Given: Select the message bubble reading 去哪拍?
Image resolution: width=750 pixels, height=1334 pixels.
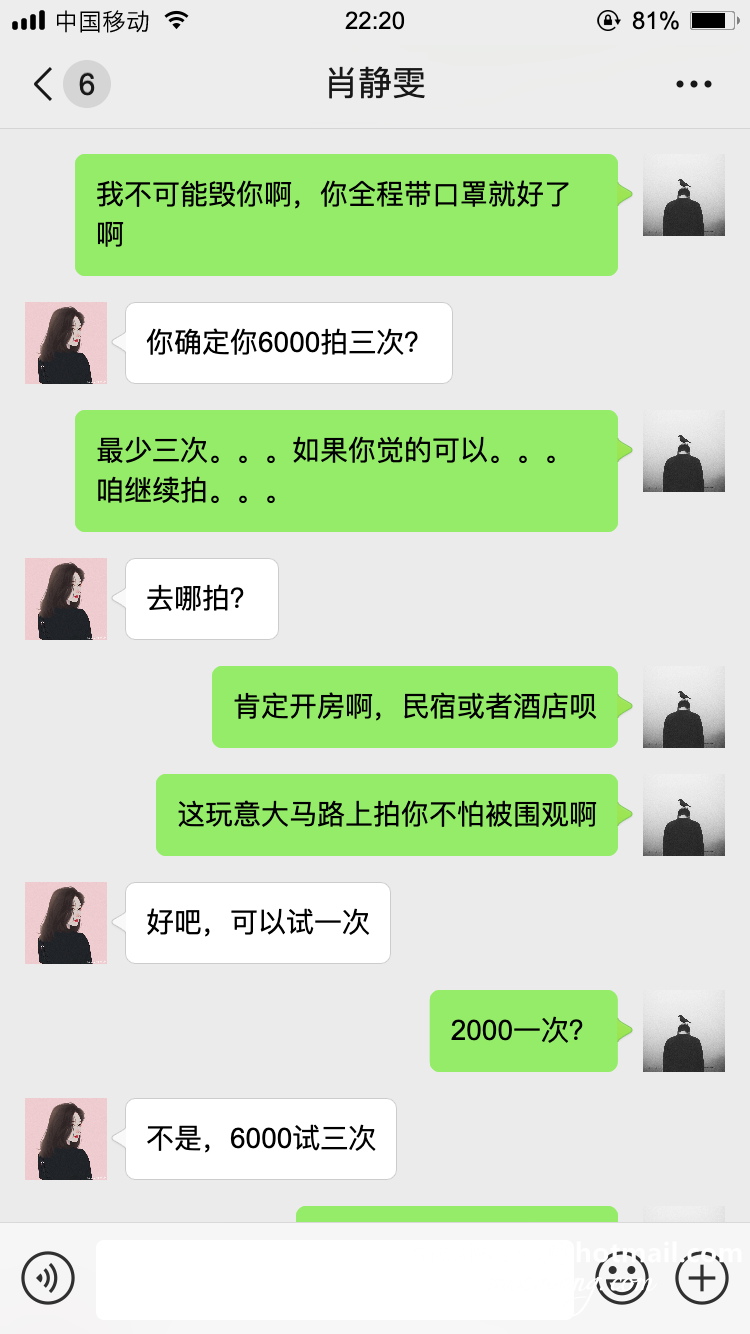Looking at the screenshot, I should [200, 598].
